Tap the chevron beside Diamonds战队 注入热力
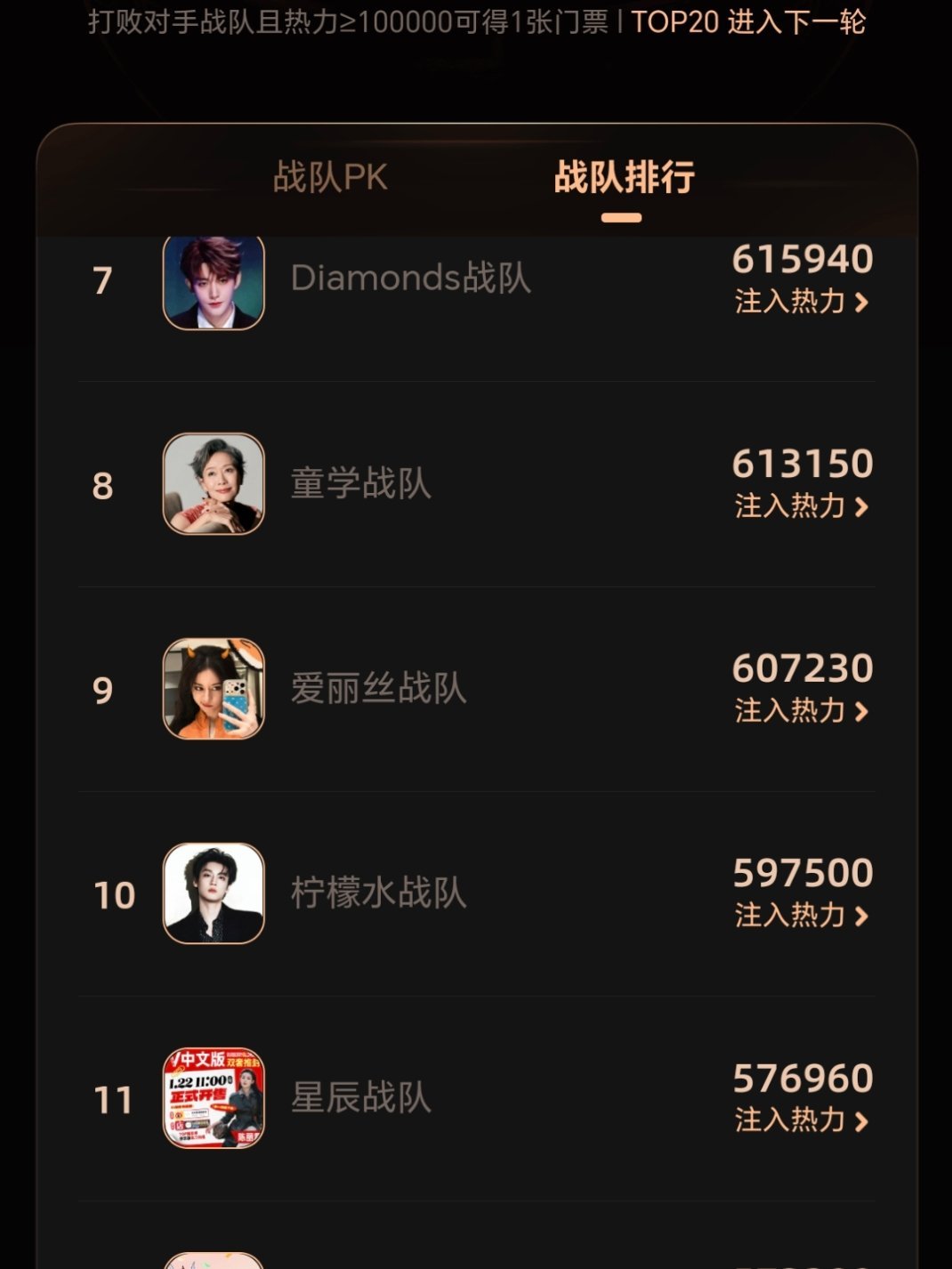 859,304
